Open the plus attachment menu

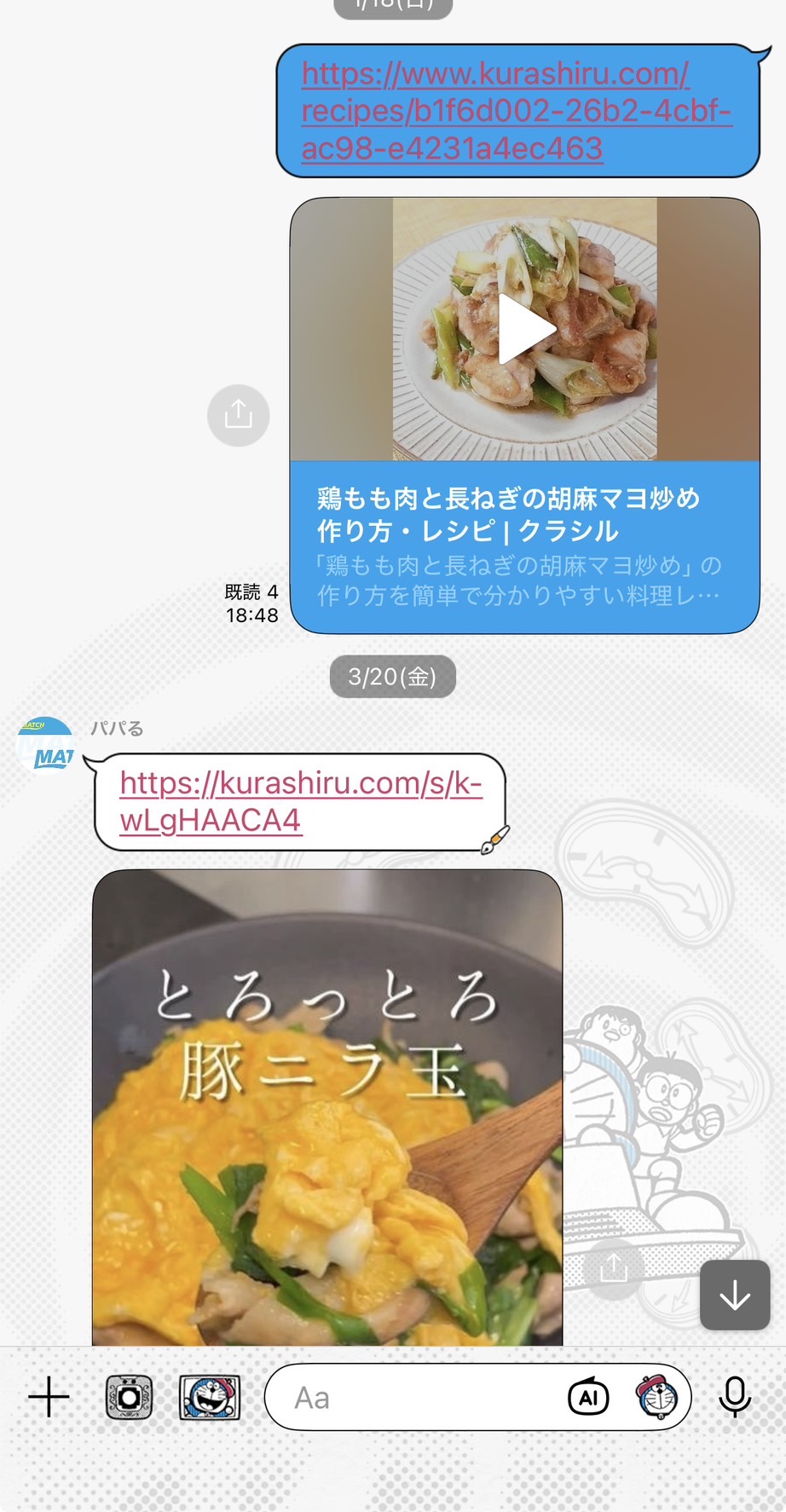tap(49, 1397)
